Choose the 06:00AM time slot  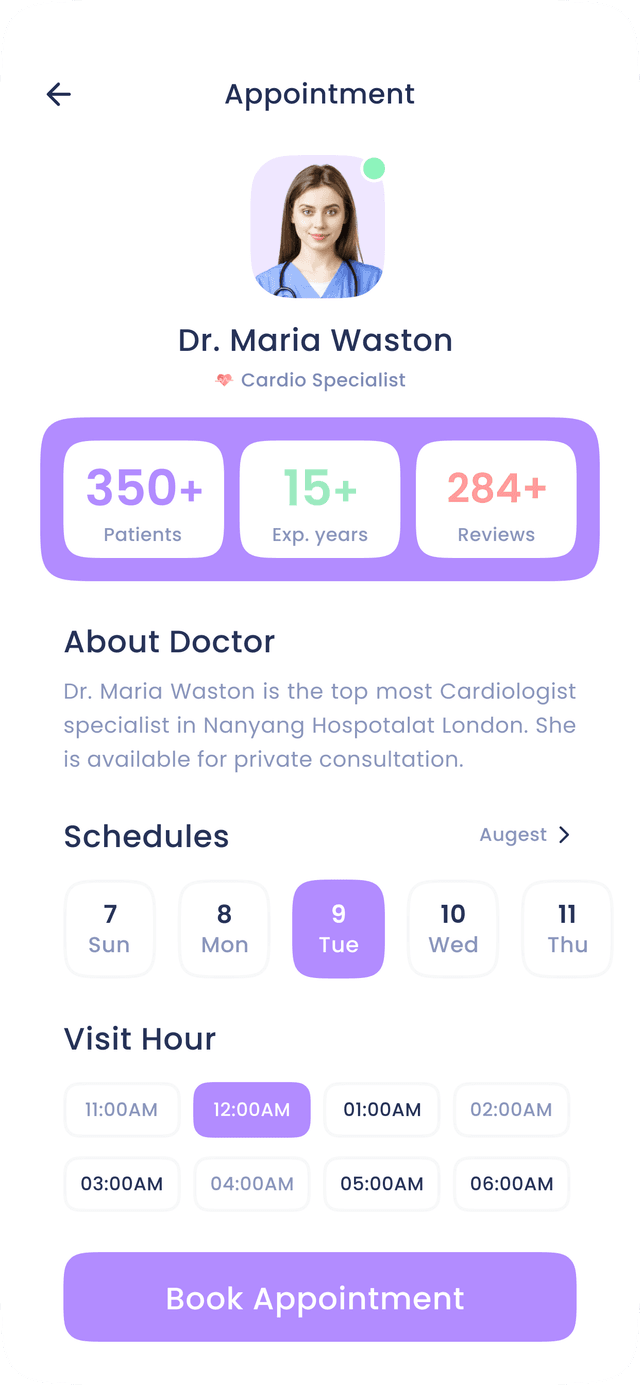(x=511, y=1184)
